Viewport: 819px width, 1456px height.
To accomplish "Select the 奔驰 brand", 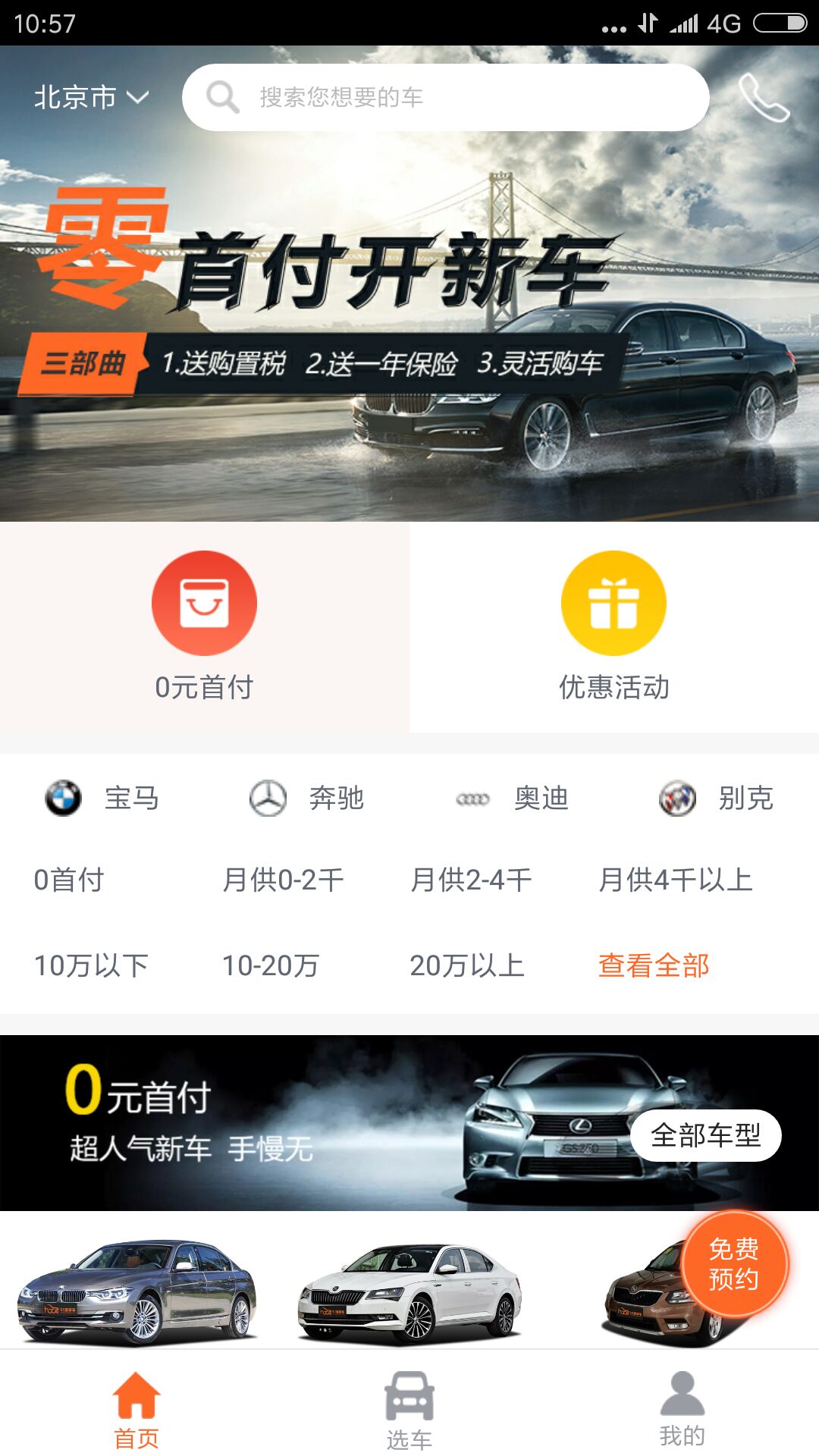I will tap(307, 798).
